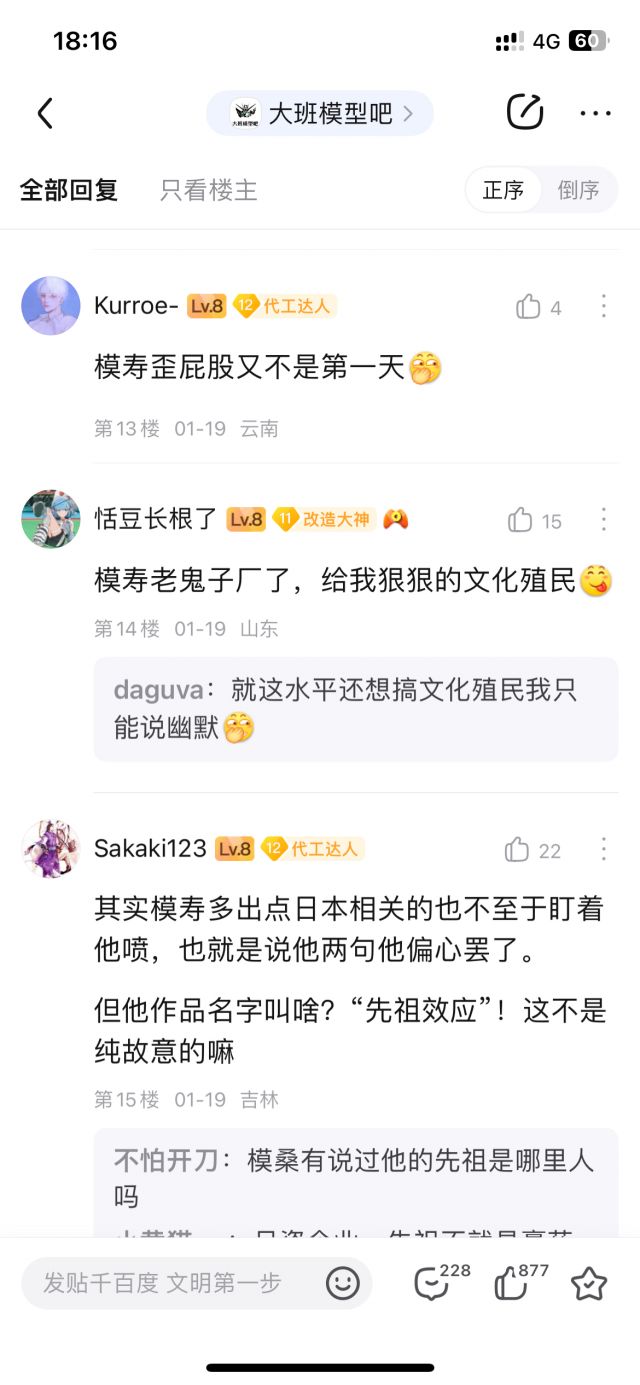Switch to the 全部回复 tab
The width and height of the screenshot is (640, 1385).
pos(69,190)
